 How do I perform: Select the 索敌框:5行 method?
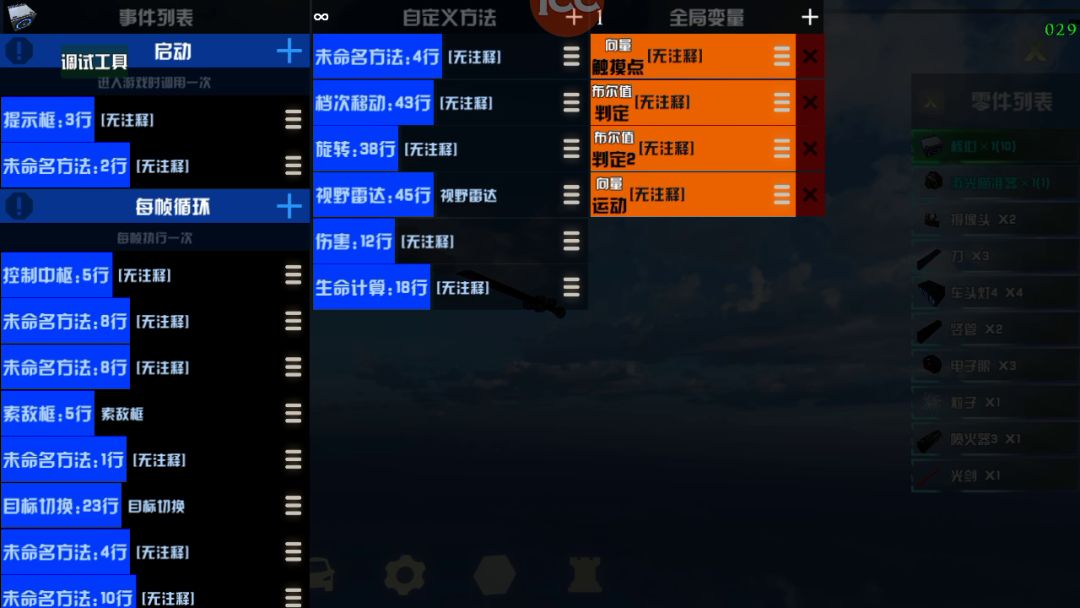(48, 413)
